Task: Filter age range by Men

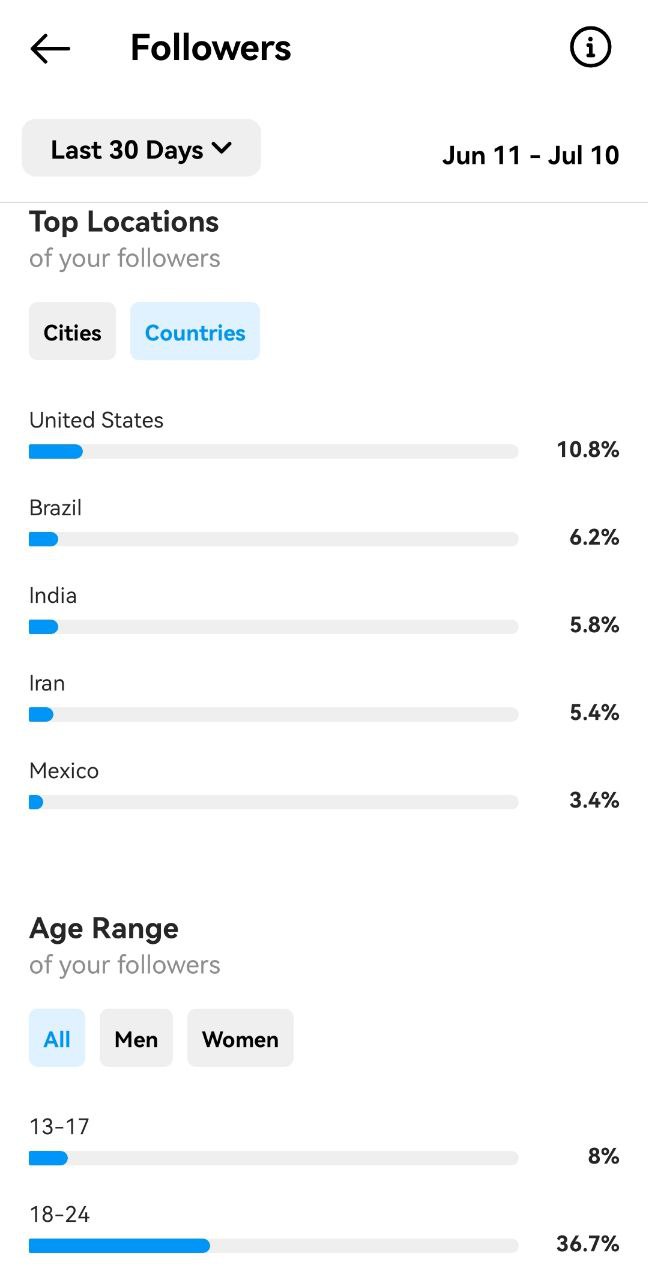Action: point(136,1038)
